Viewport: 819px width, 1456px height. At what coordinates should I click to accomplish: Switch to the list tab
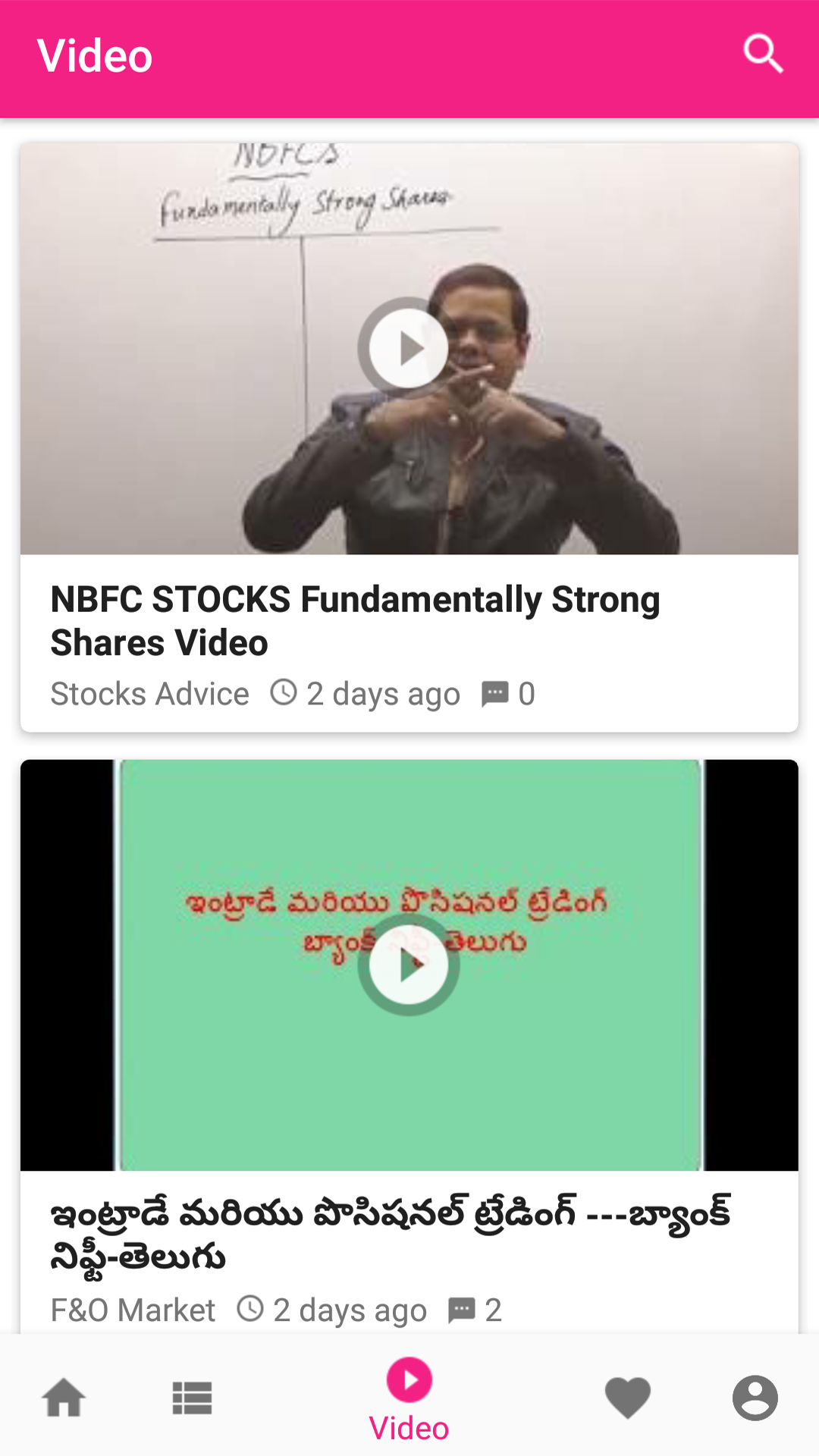[x=192, y=1398]
